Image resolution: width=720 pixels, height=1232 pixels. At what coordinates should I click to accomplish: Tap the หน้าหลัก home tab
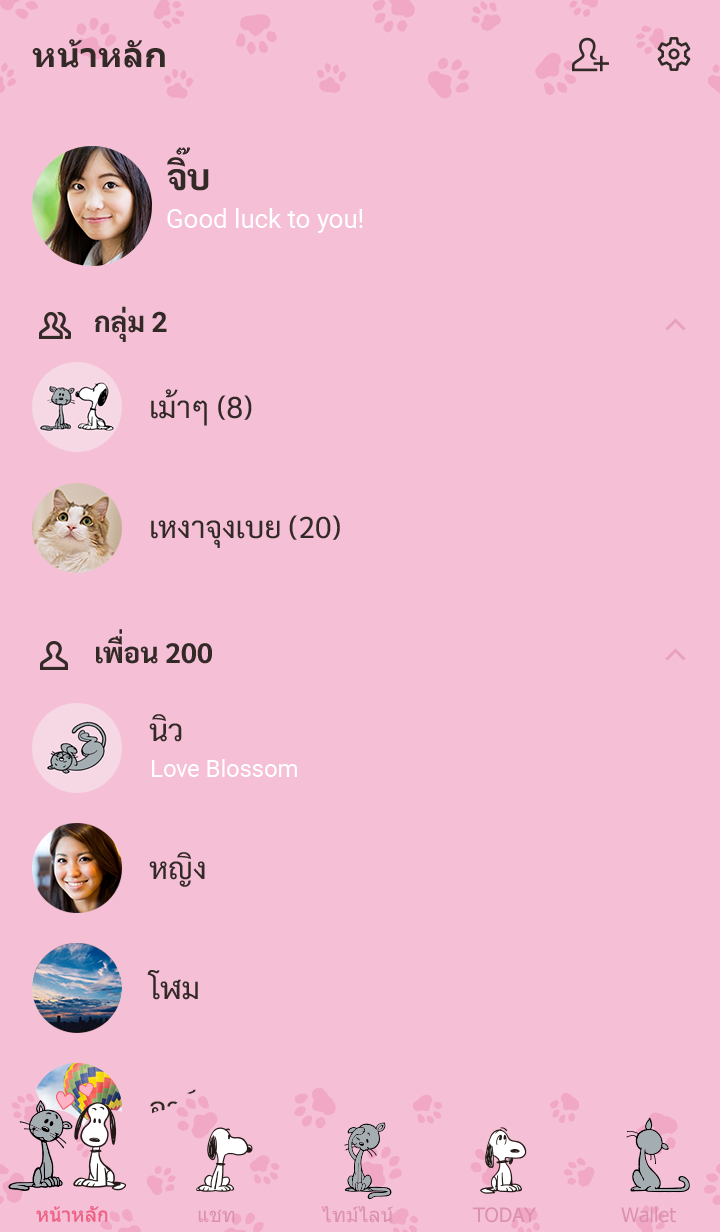pyautogui.click(x=72, y=1170)
